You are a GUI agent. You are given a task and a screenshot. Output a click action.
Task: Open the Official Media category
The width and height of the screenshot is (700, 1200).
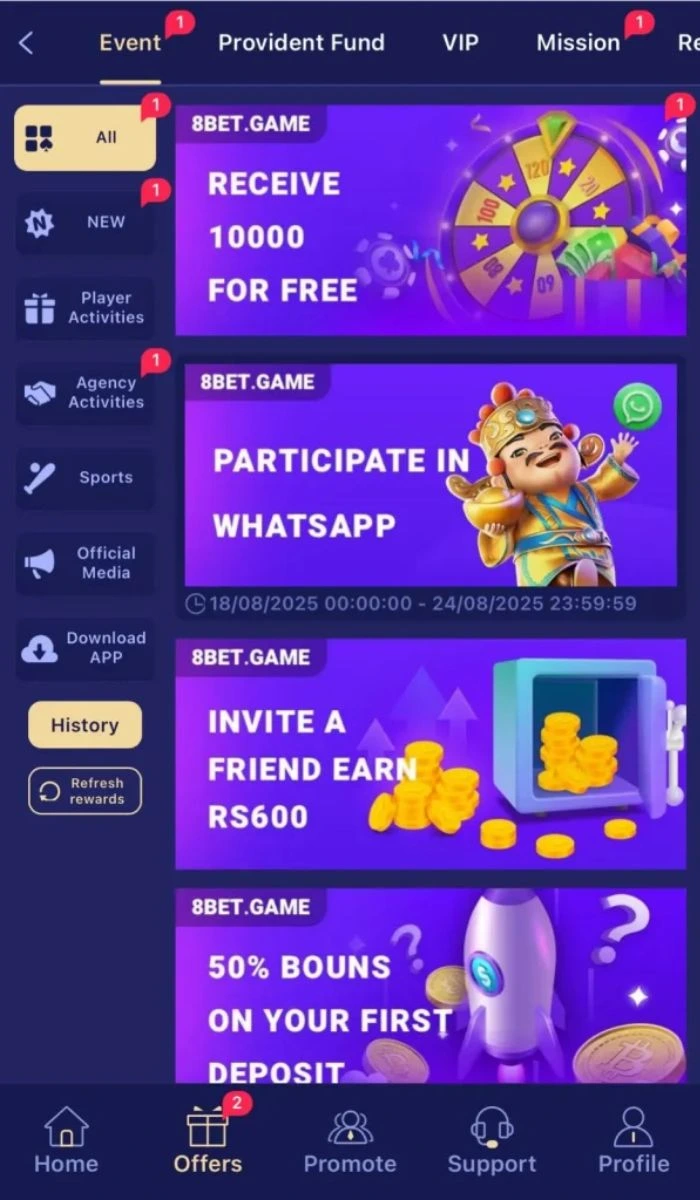click(85, 562)
